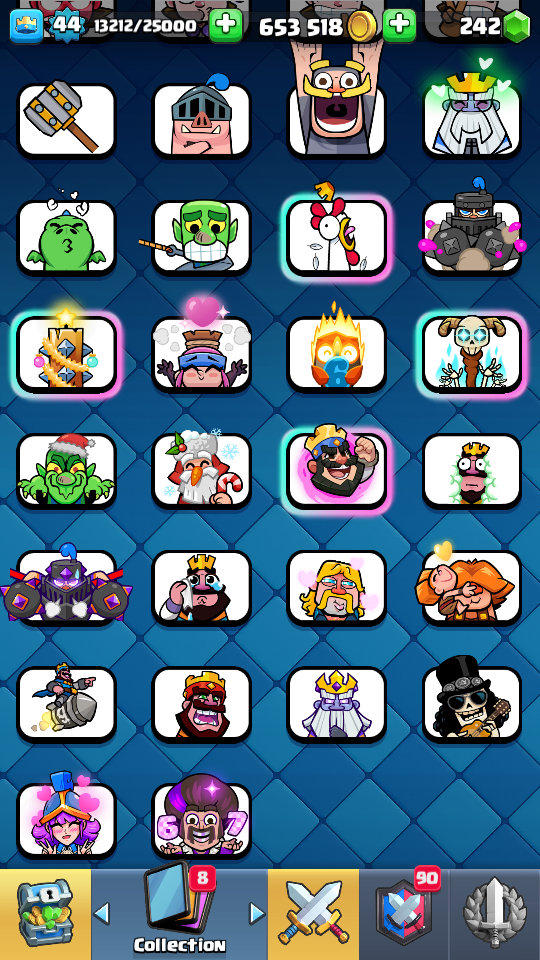
Task: Open the clan shield tab
Action: pyautogui.click(x=404, y=914)
